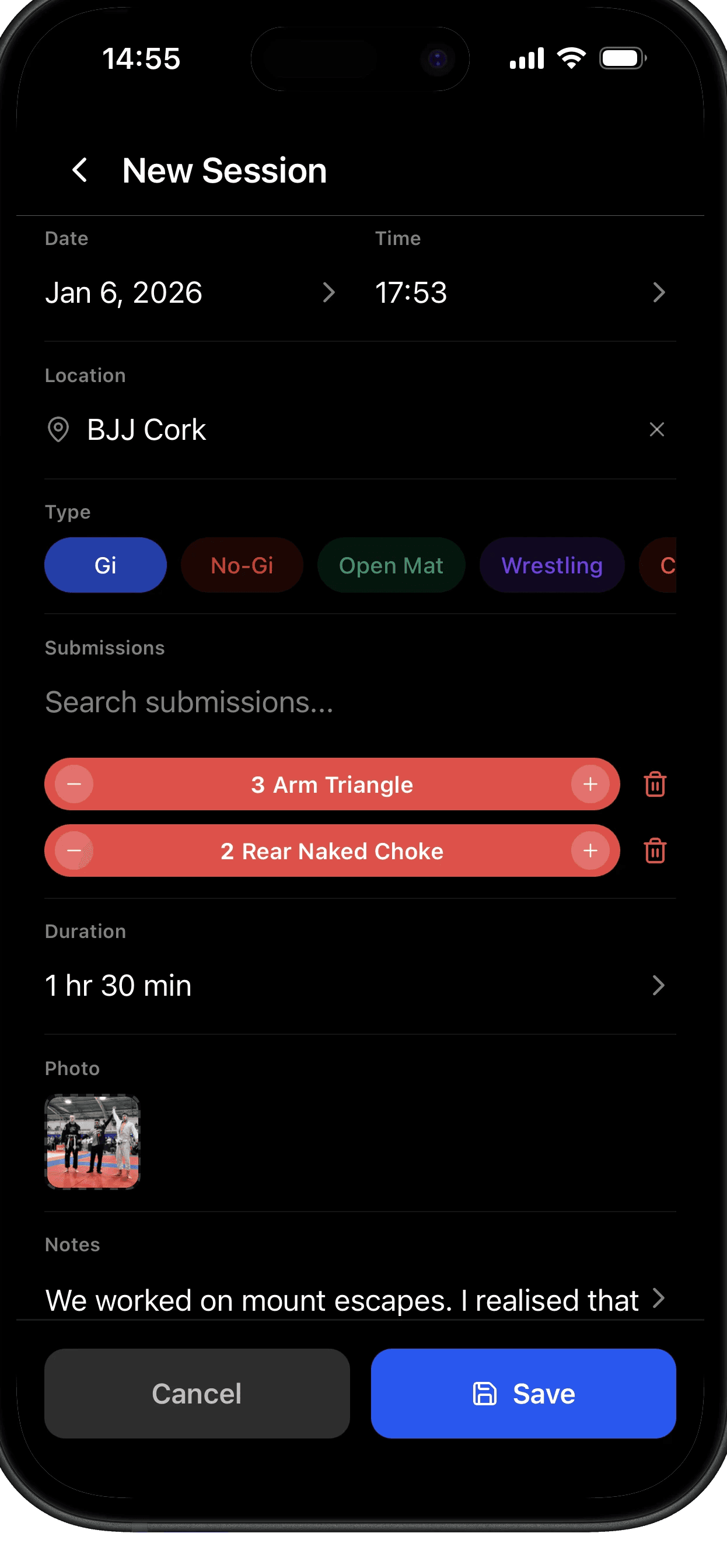
Task: Set type to Wrestling
Action: (x=551, y=565)
